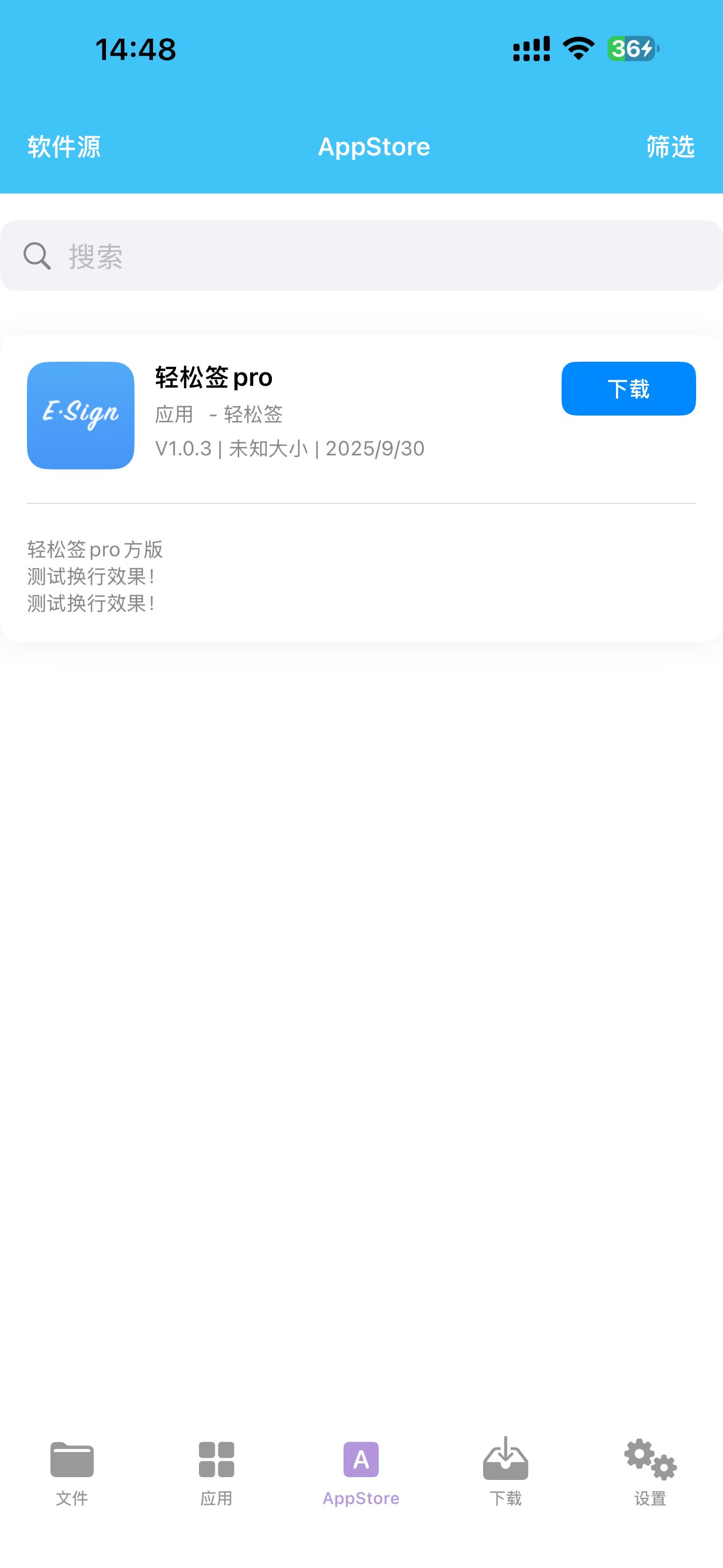Tap the Wi-Fi status icon
723x1568 pixels.
(x=577, y=50)
